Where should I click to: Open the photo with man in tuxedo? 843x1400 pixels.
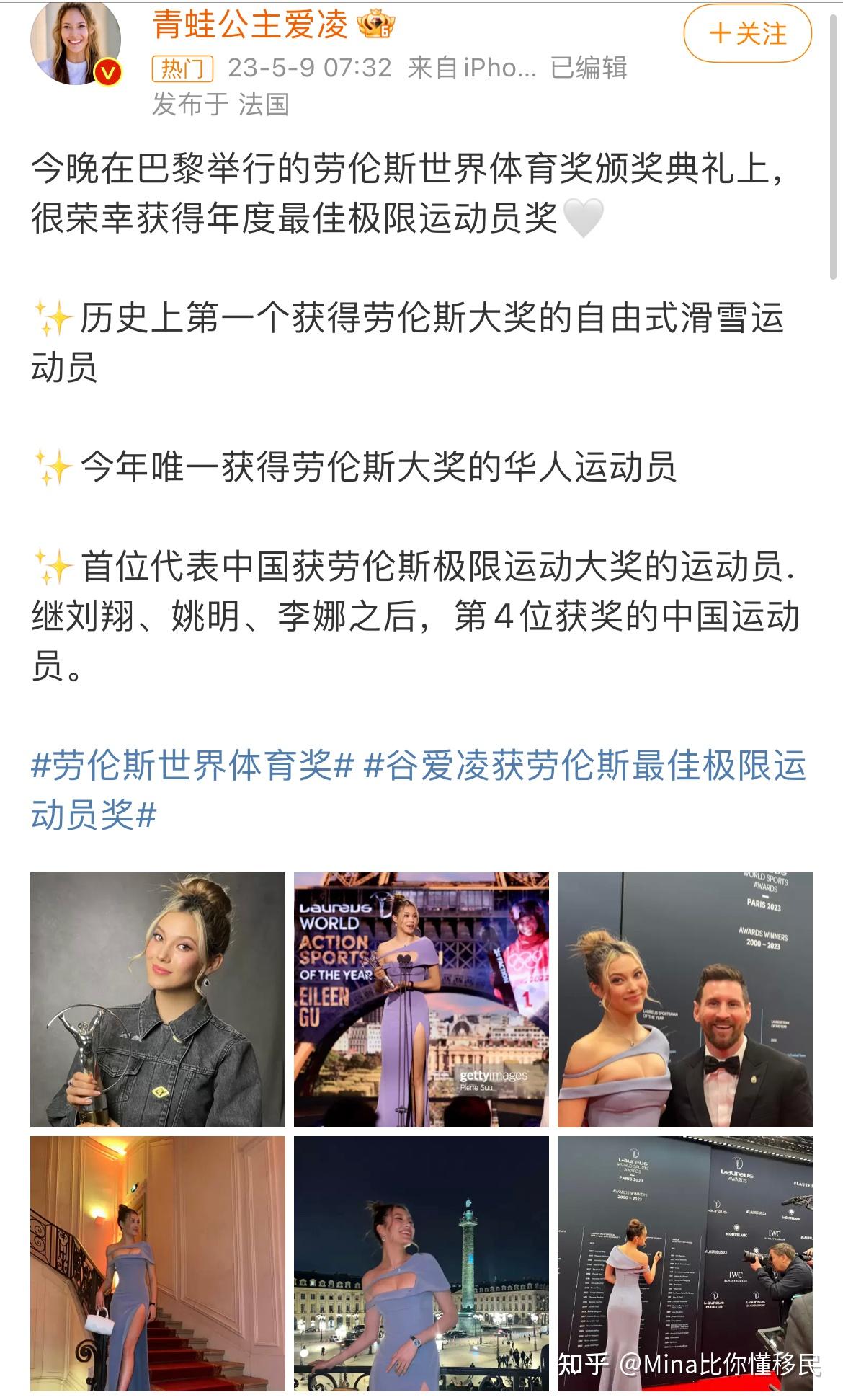pos(685,999)
